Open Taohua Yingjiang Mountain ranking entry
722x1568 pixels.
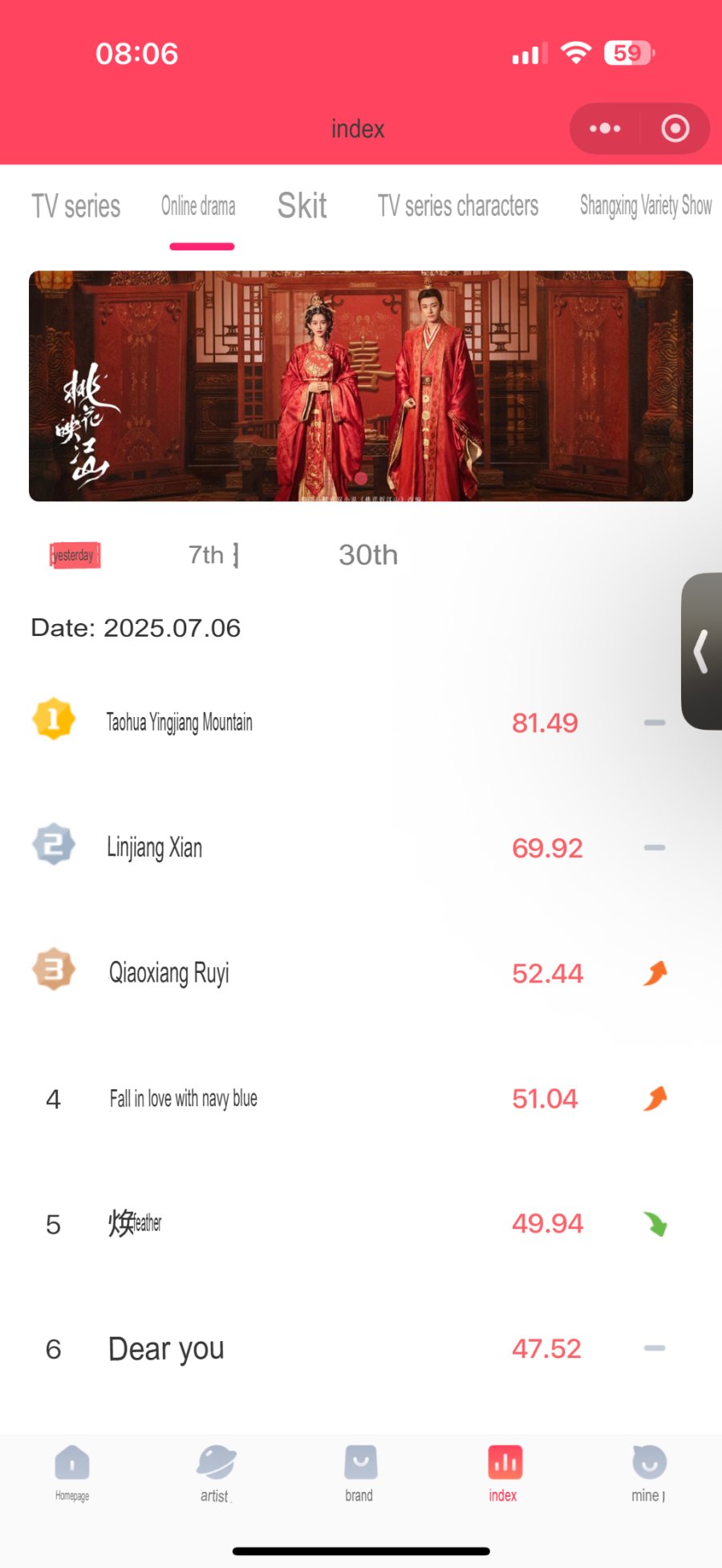click(180, 723)
